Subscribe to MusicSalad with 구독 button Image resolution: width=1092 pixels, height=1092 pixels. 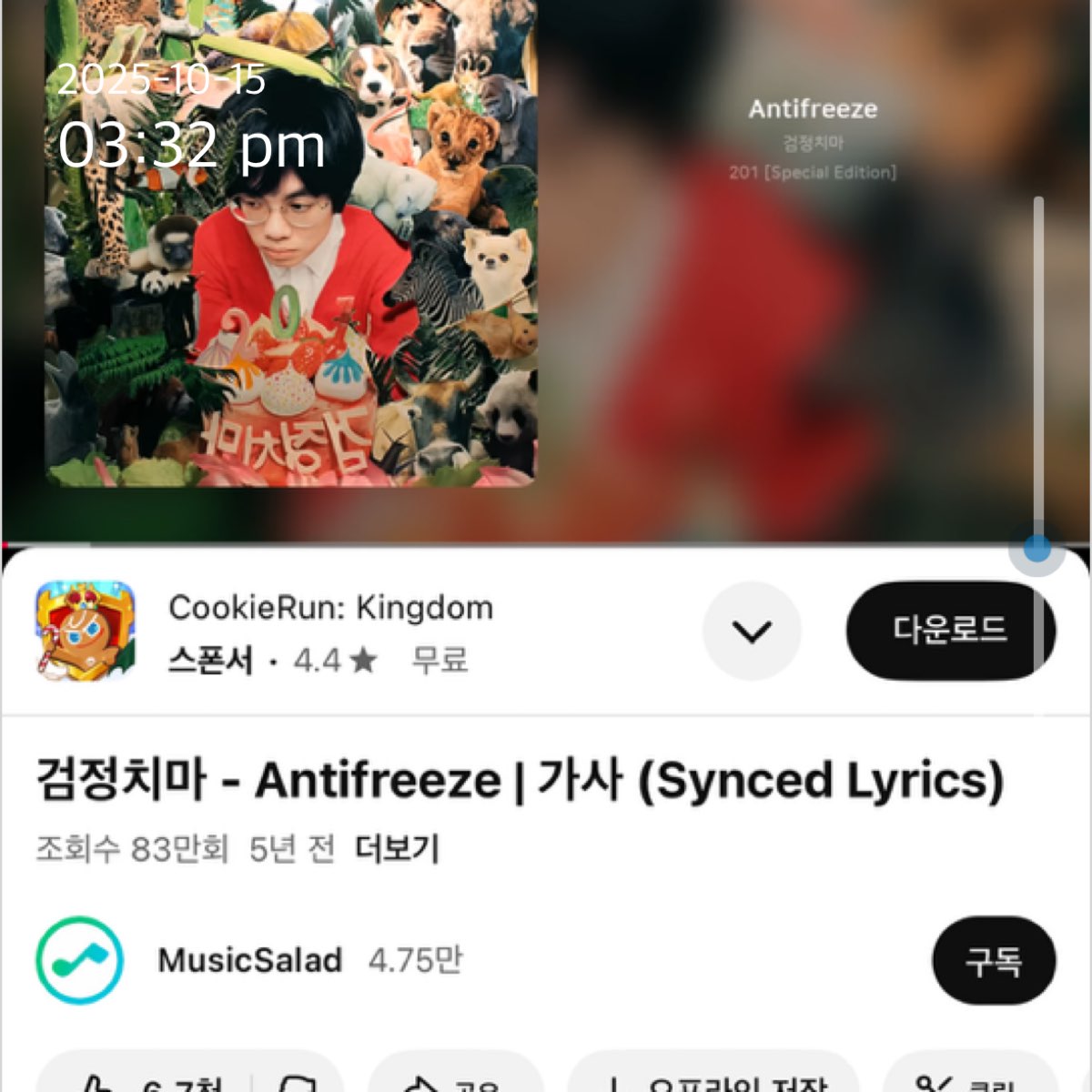[993, 961]
